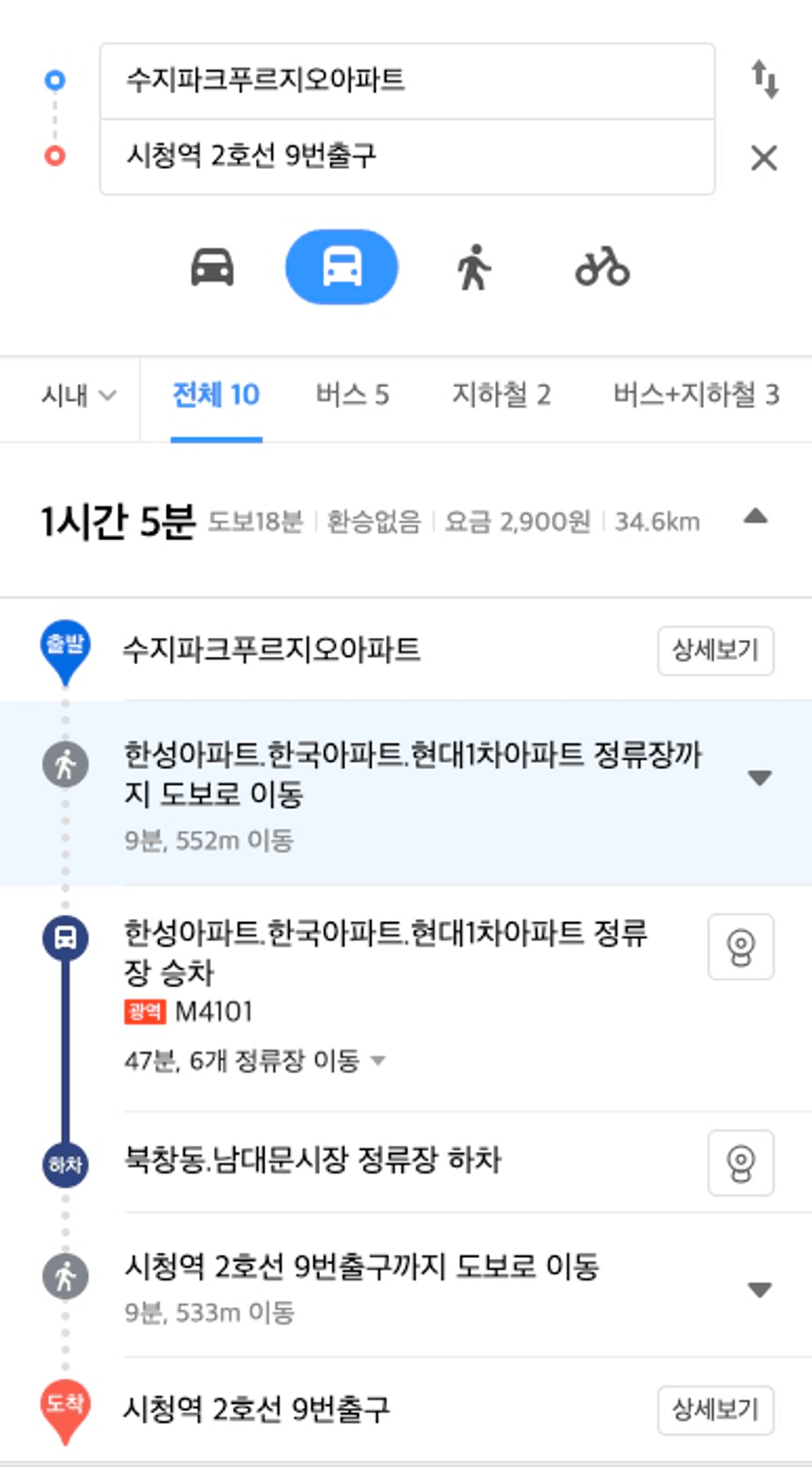Show 버스+지하철 3 routes
Image resolution: width=812 pixels, height=1467 pixels.
[696, 396]
